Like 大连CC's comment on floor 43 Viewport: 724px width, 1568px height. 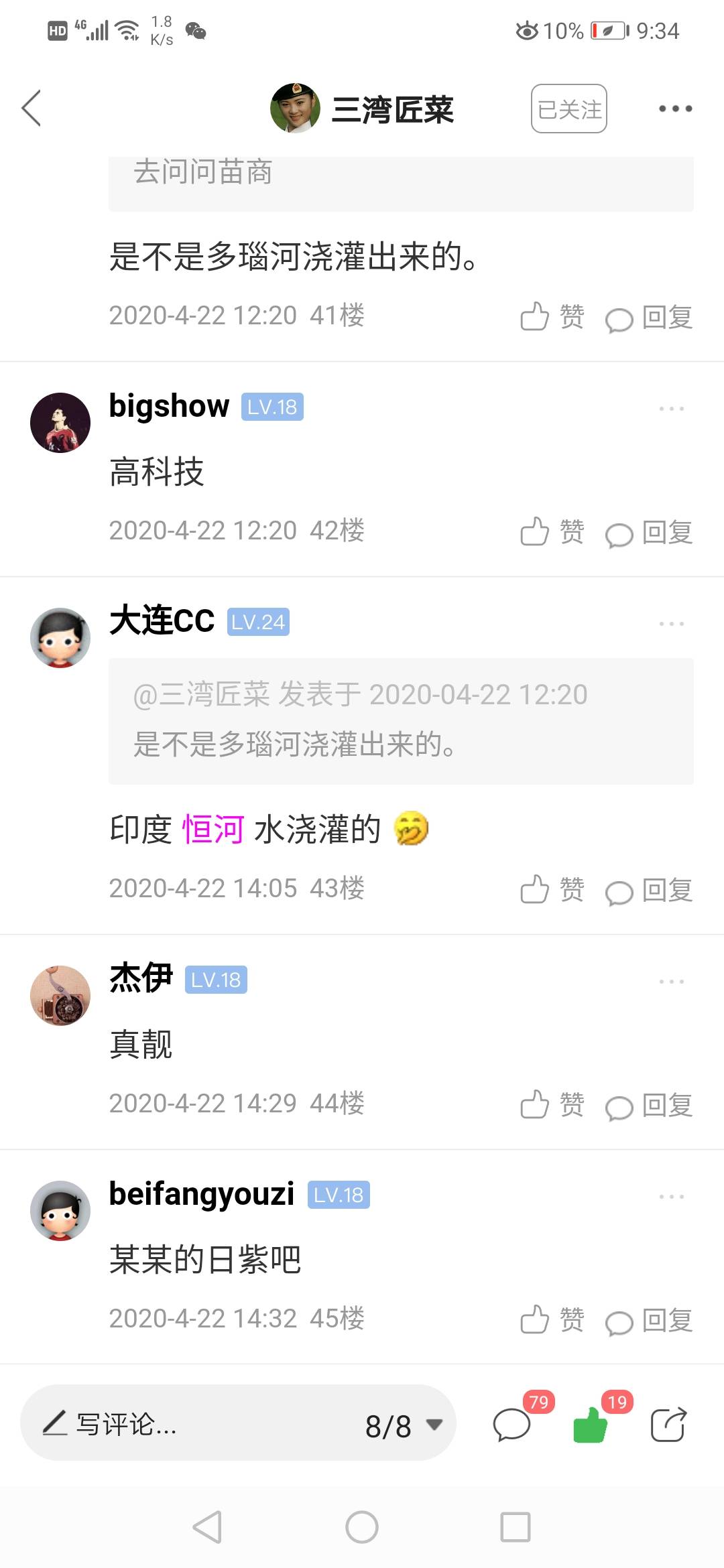552,889
